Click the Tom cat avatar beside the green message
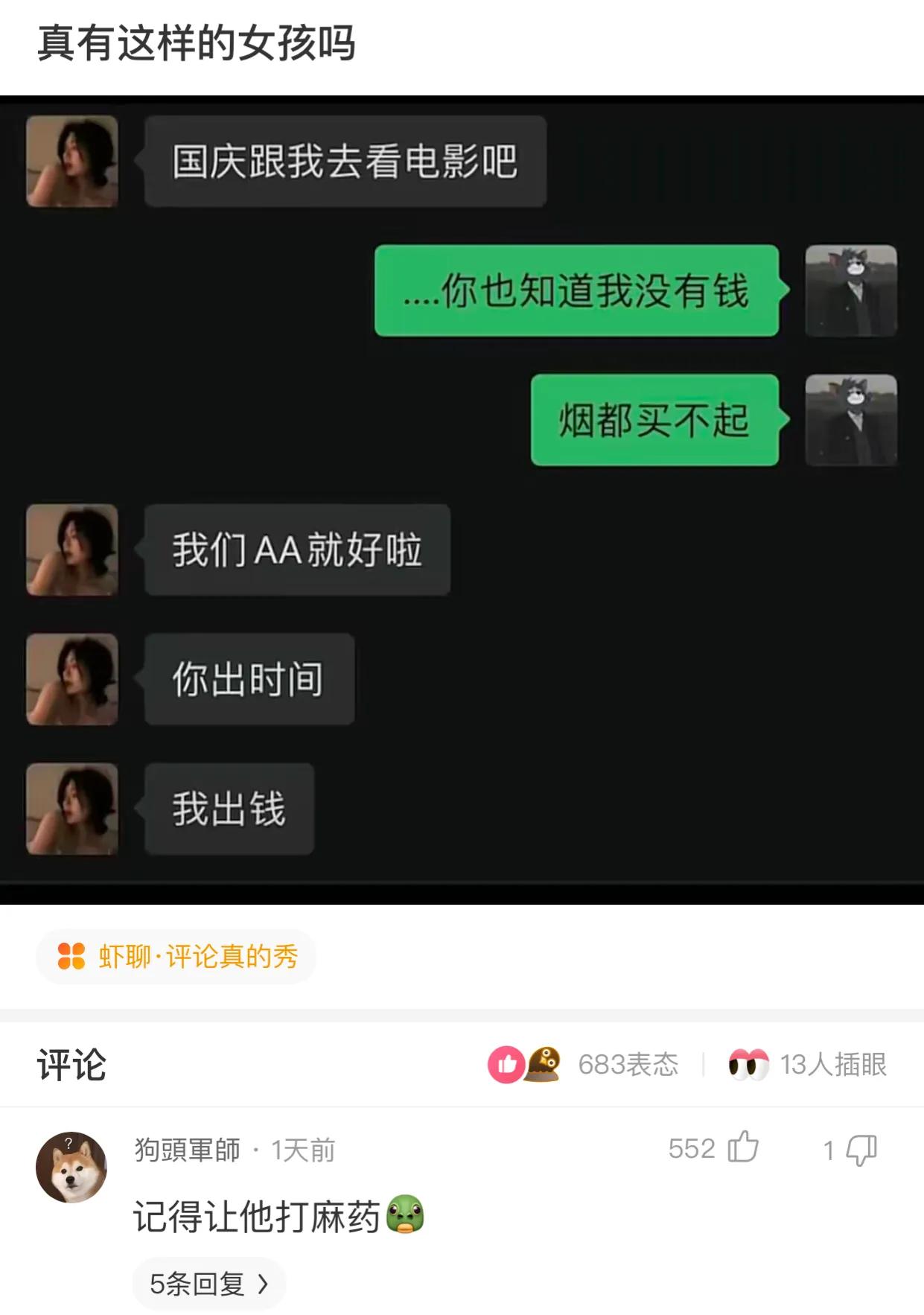The height and width of the screenshot is (1315, 924). point(851,290)
